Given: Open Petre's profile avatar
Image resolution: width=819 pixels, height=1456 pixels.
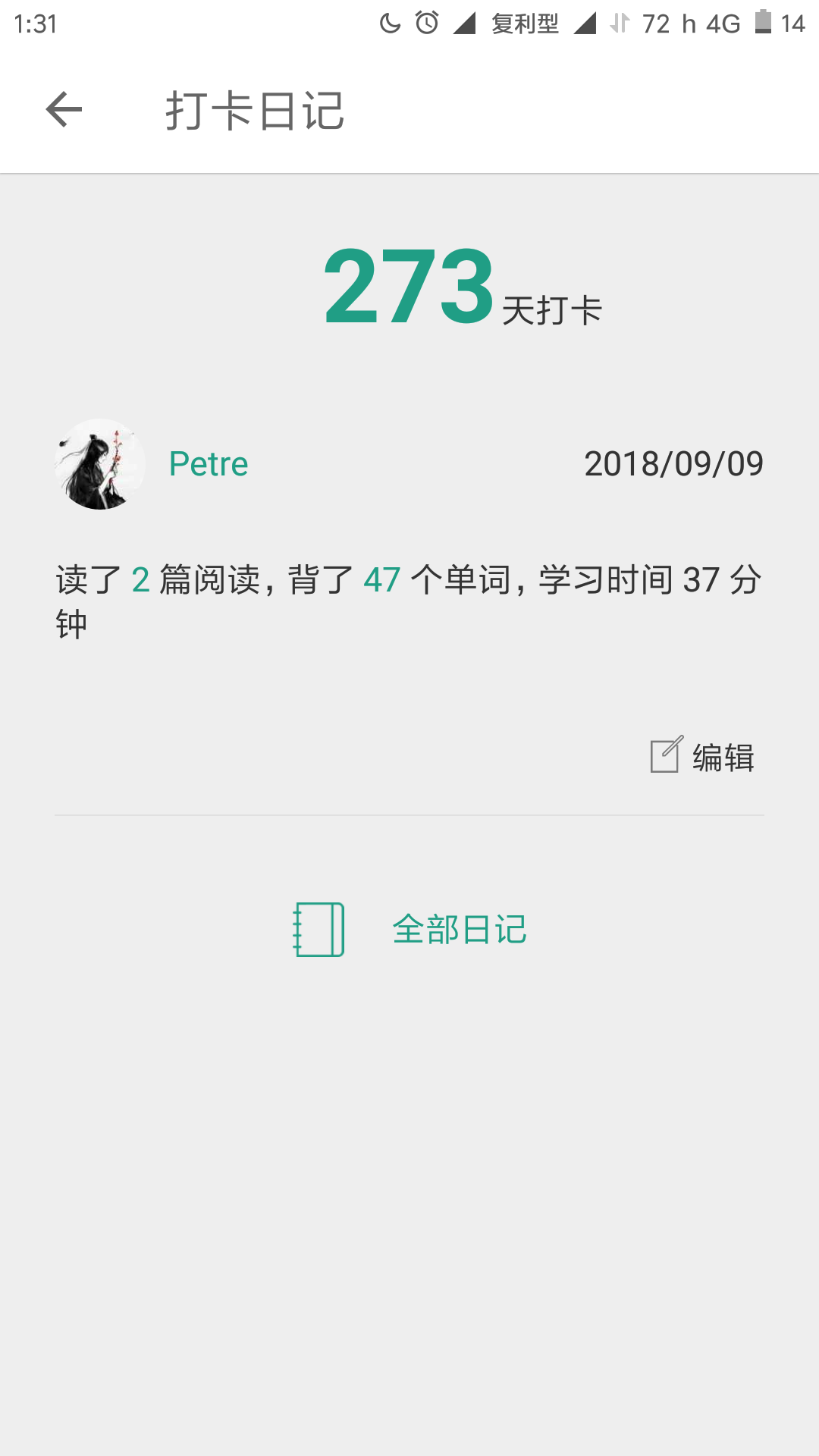Looking at the screenshot, I should click(100, 464).
